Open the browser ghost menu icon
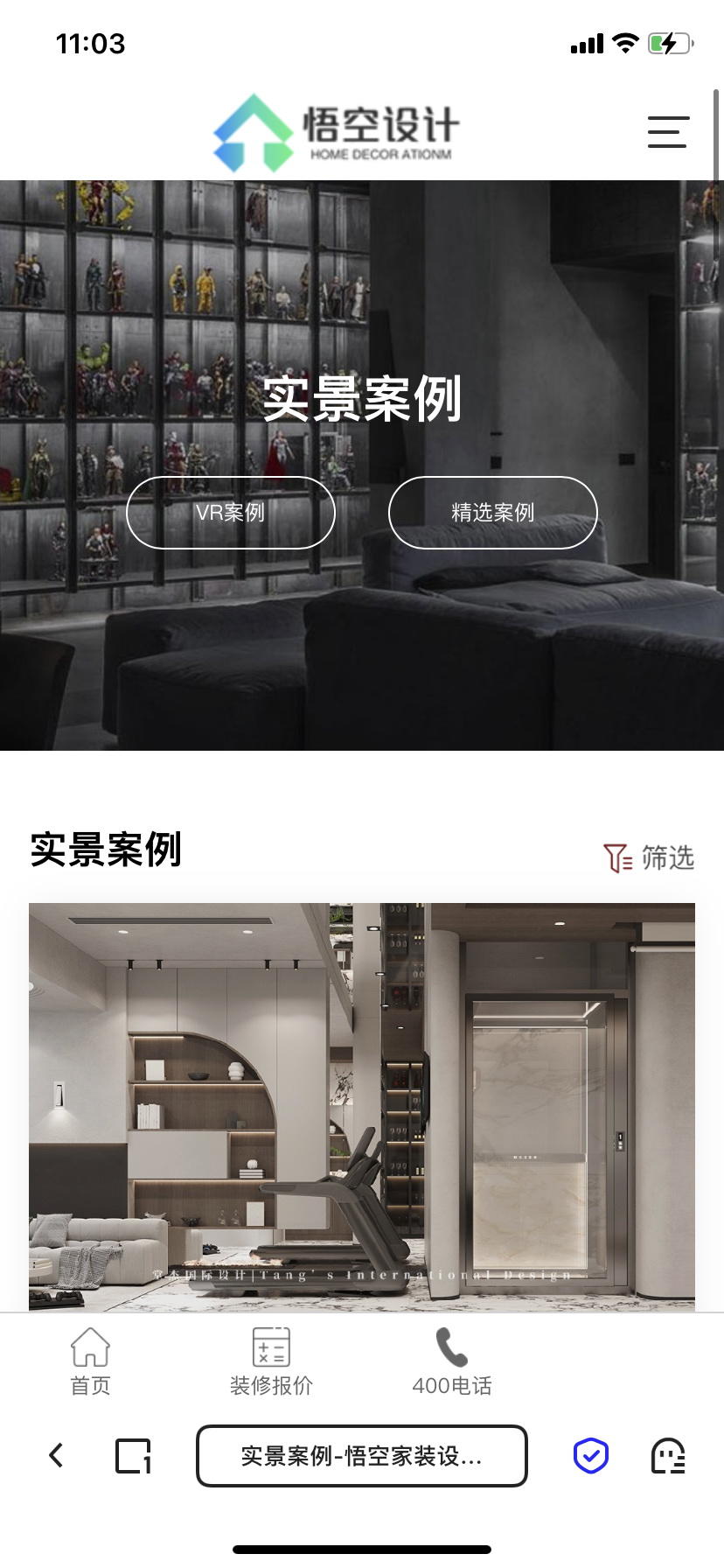Image resolution: width=724 pixels, height=1568 pixels. click(669, 1456)
